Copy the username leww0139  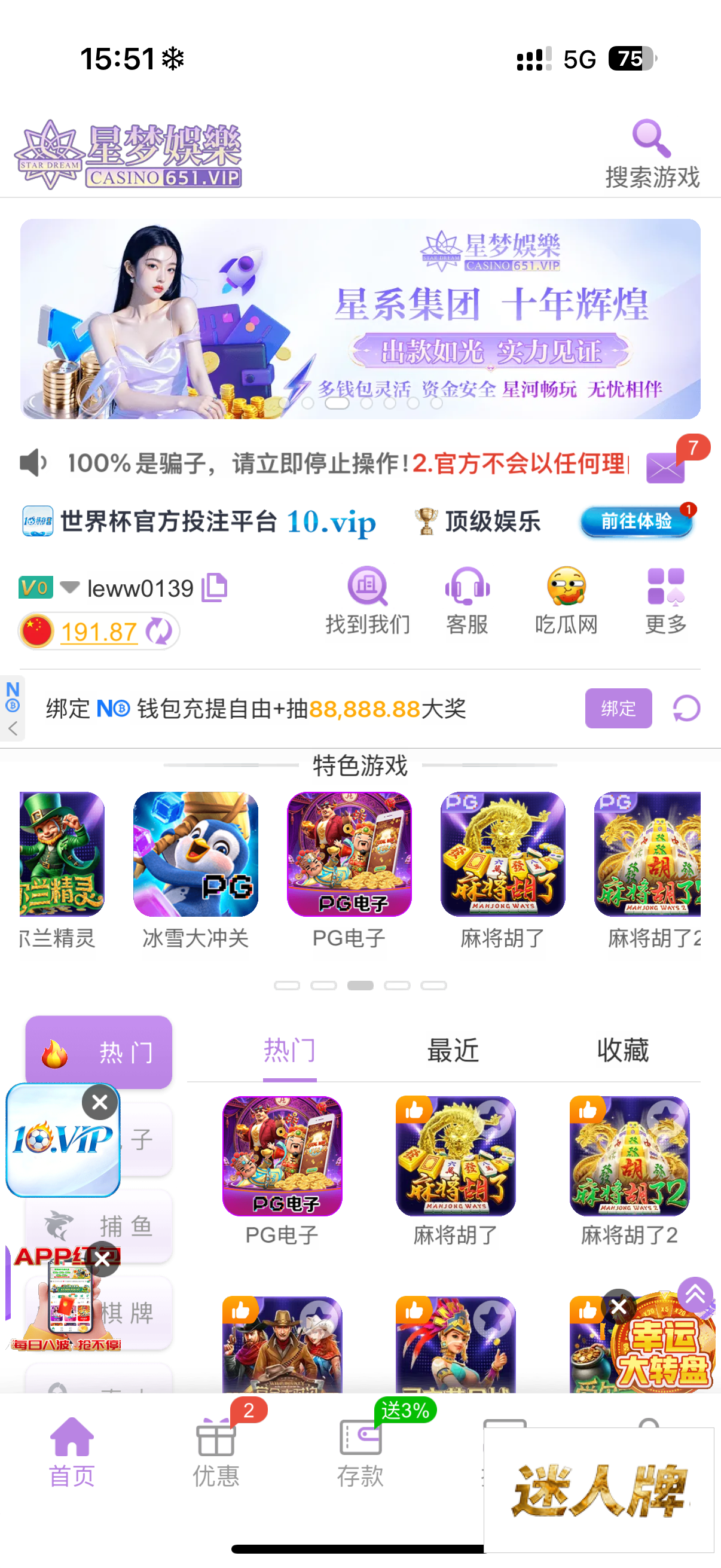pos(215,587)
